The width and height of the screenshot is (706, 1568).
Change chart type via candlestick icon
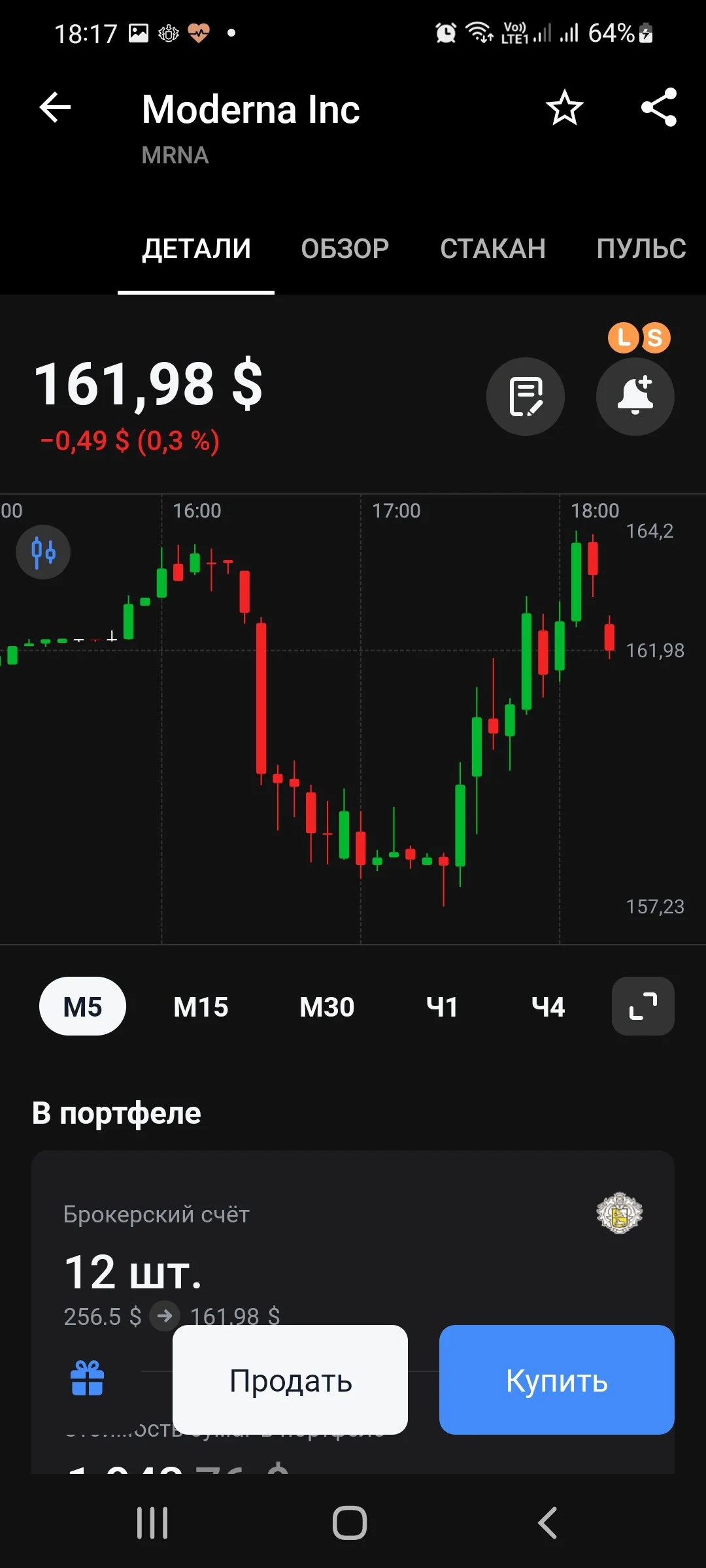coord(43,552)
